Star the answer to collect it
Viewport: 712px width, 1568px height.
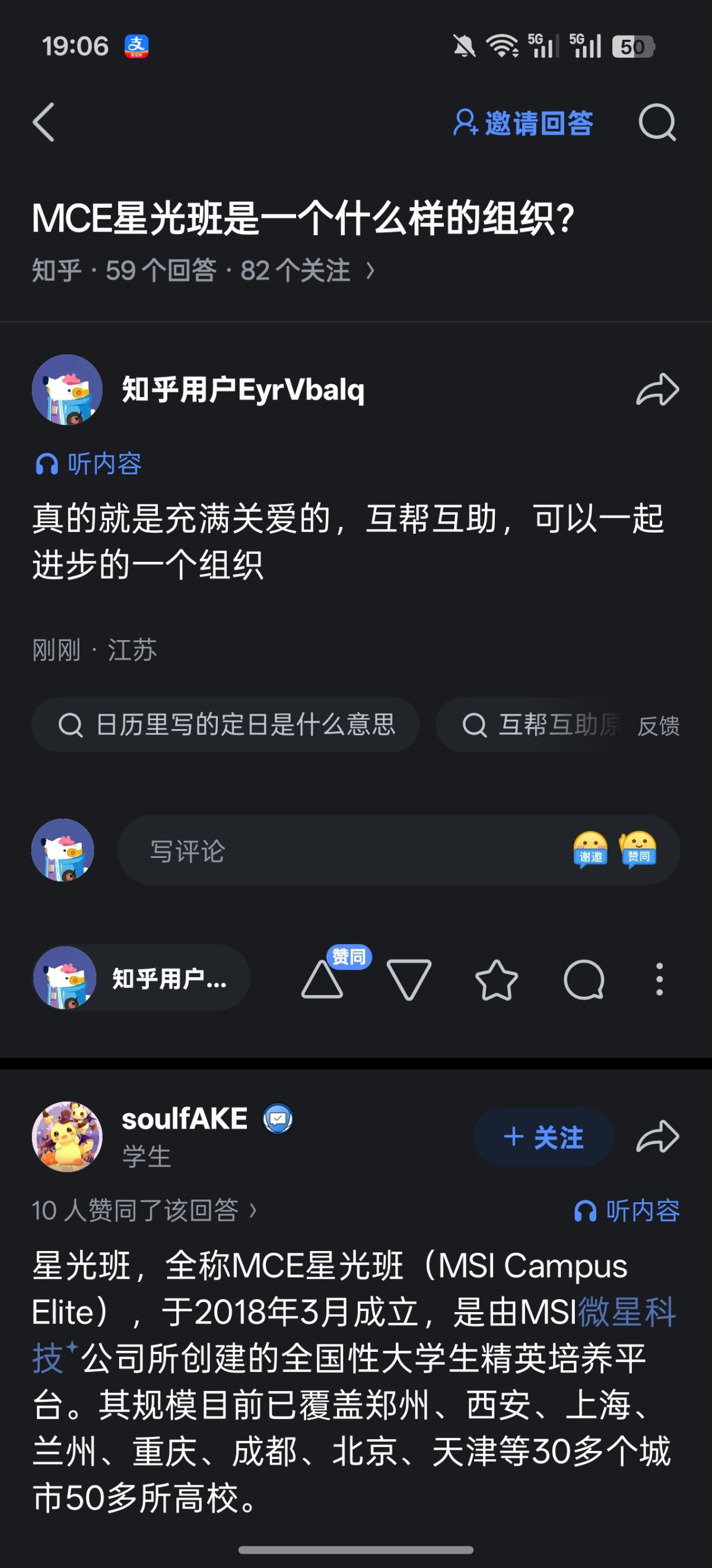497,978
